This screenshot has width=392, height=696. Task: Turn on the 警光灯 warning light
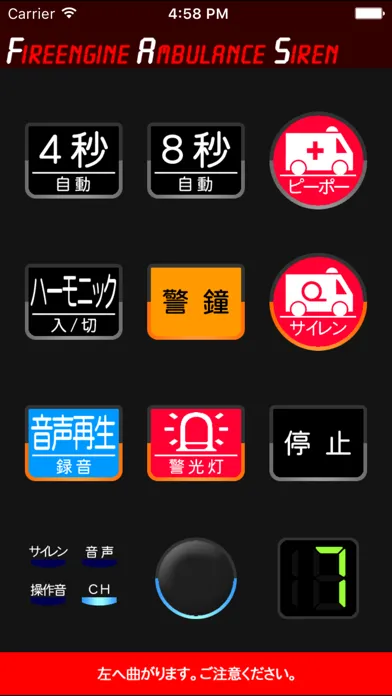click(196, 443)
